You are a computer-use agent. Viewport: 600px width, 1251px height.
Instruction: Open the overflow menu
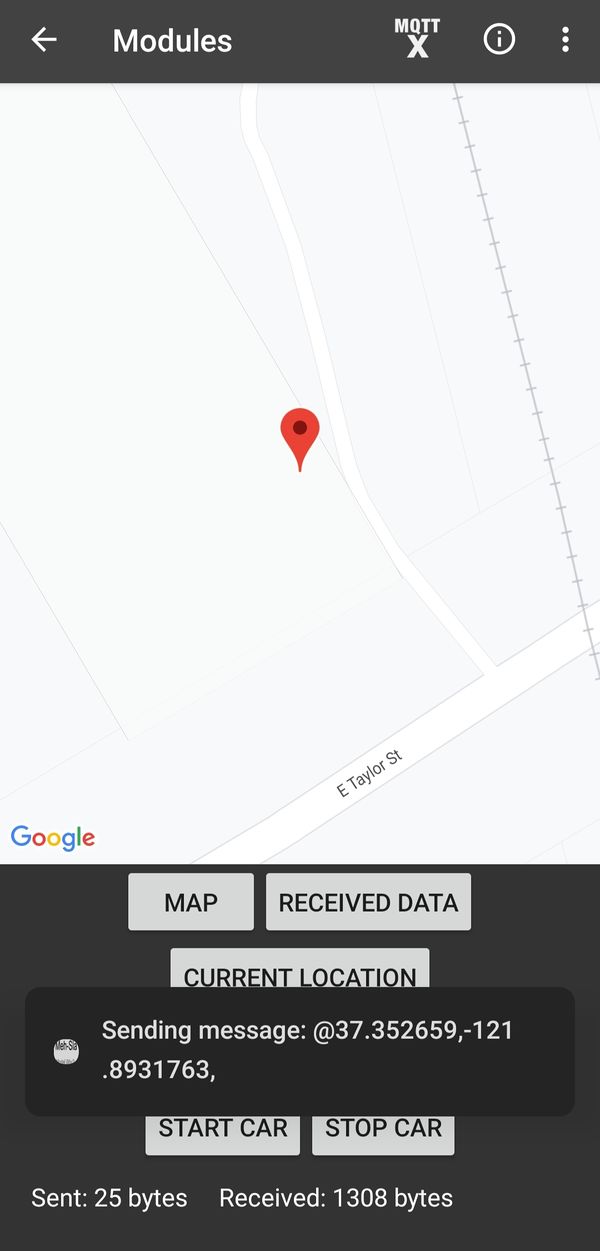[x=565, y=40]
